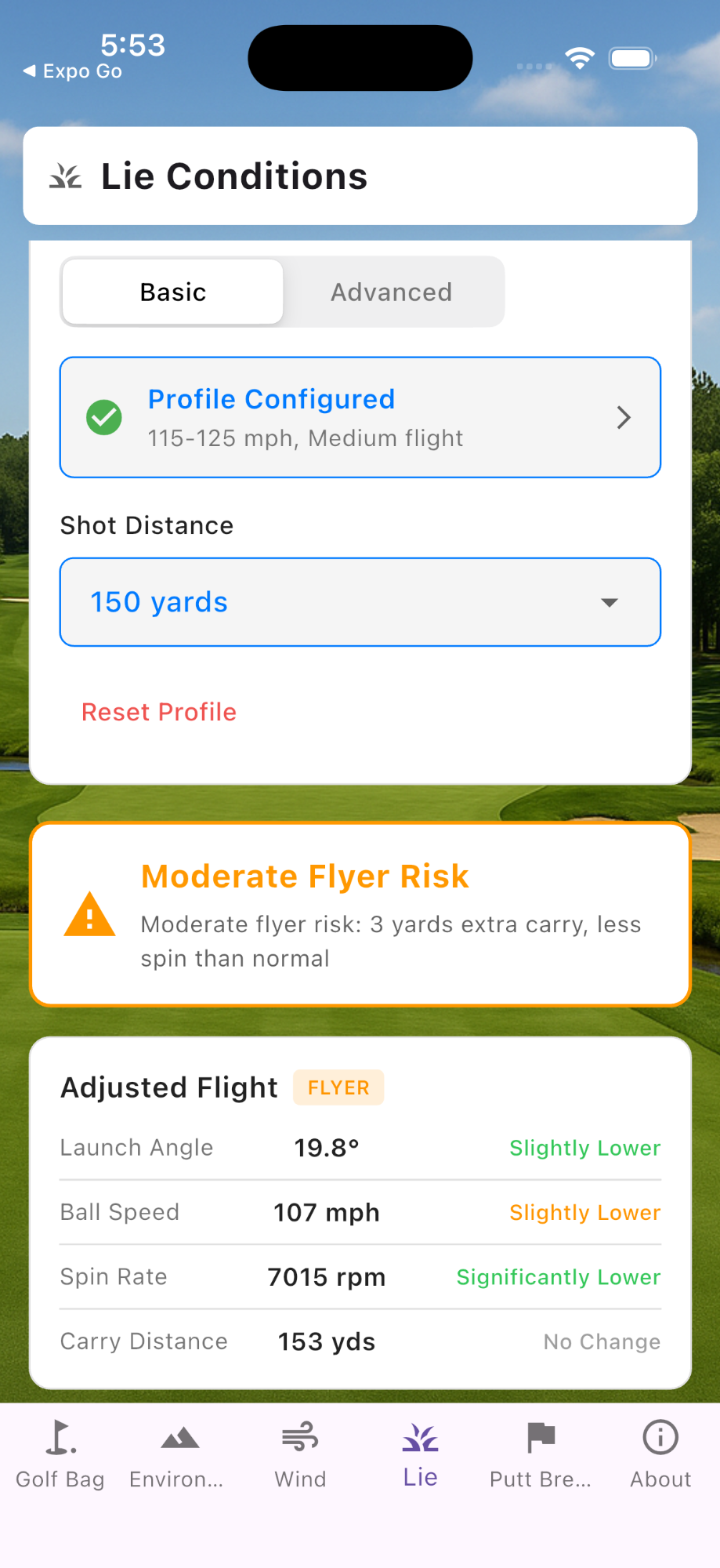Viewport: 720px width, 1568px height.
Task: Return to Expo Go via the status bar link
Action: click(73, 71)
